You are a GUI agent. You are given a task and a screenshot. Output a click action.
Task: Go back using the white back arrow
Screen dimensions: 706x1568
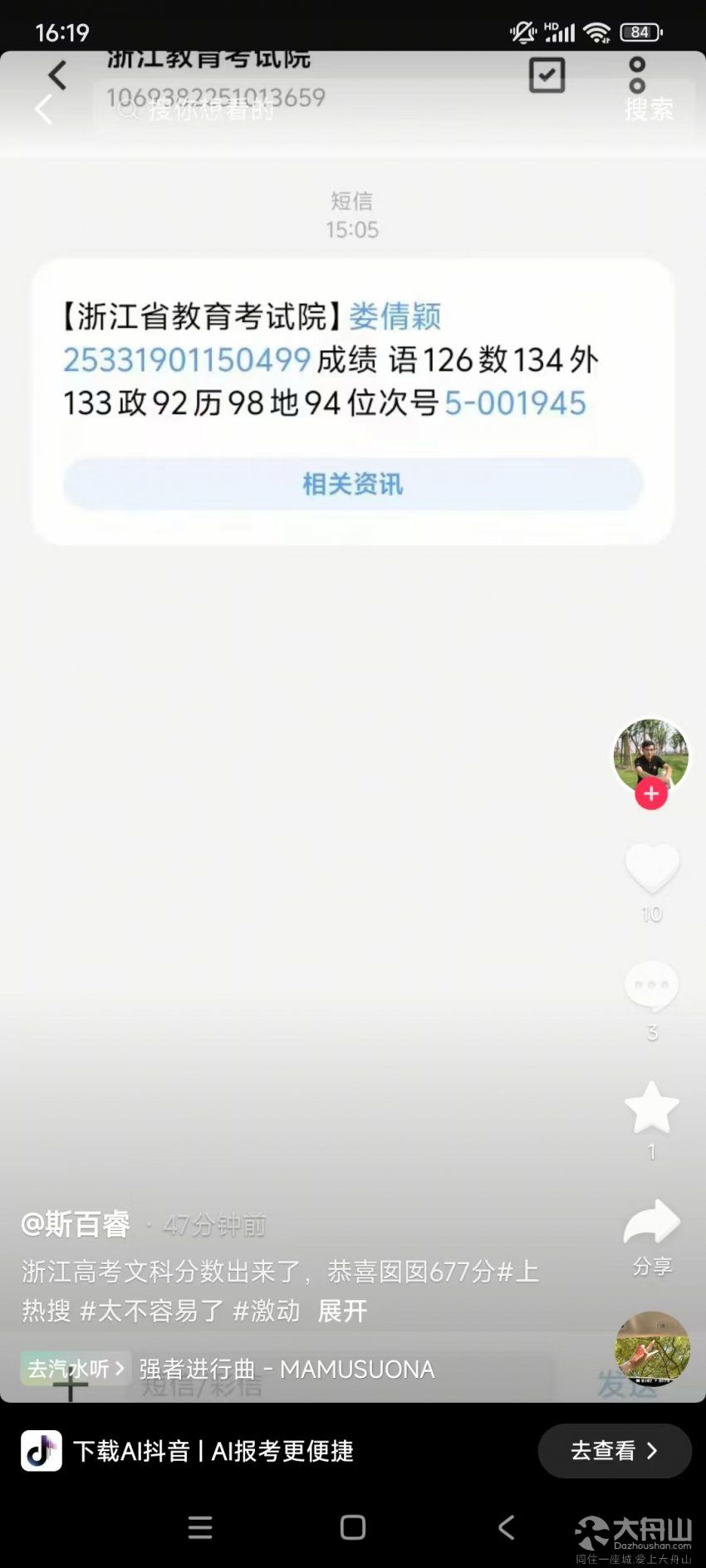(x=43, y=109)
